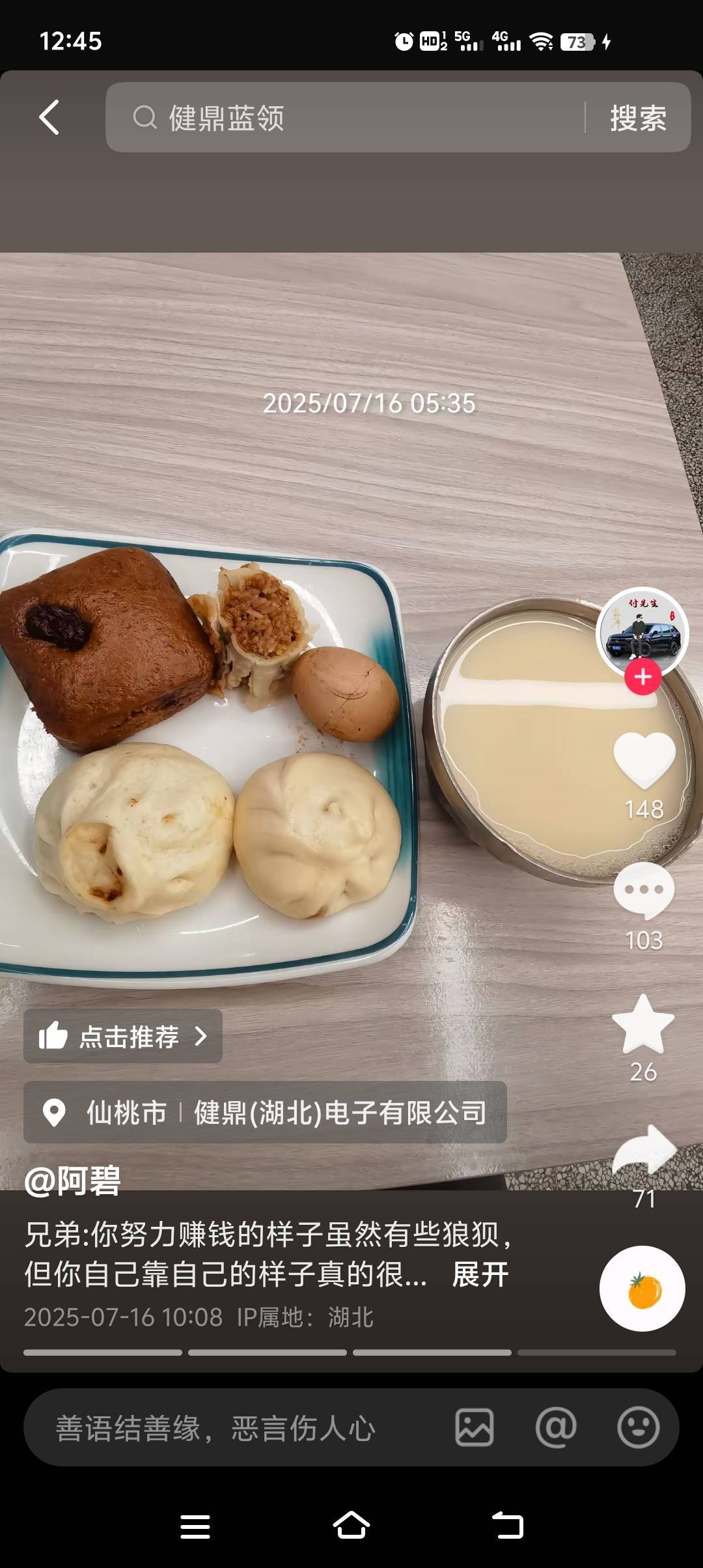The width and height of the screenshot is (703, 1568).
Task: Tap the 搜索 button
Action: tap(638, 118)
